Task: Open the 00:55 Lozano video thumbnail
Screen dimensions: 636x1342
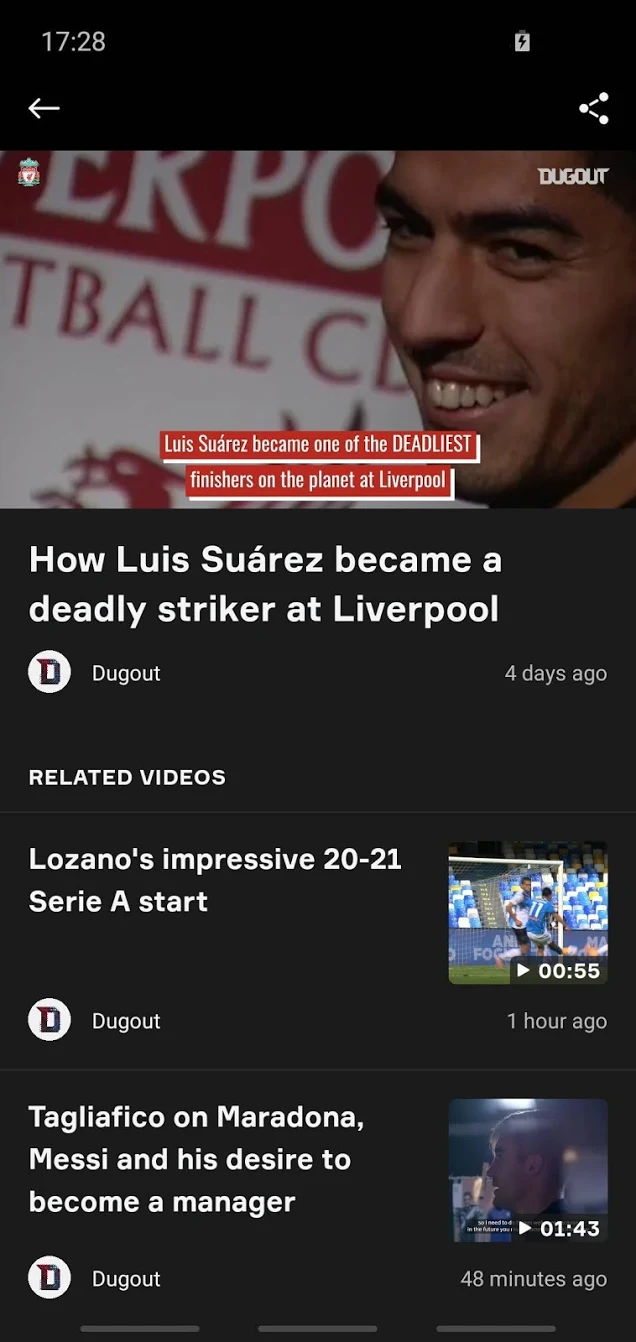Action: (x=528, y=913)
